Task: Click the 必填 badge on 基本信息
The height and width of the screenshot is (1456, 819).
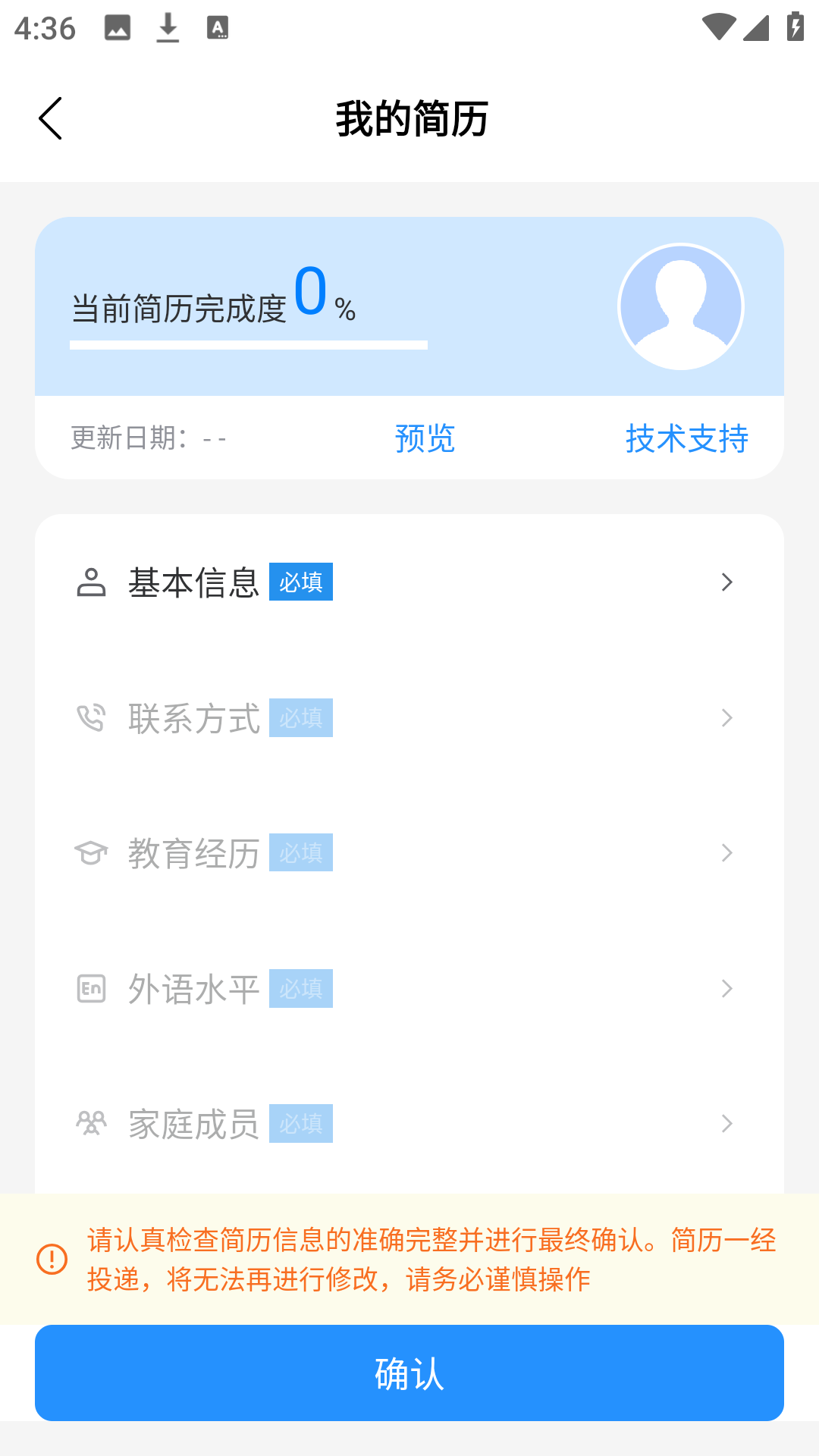Action: pyautogui.click(x=301, y=582)
